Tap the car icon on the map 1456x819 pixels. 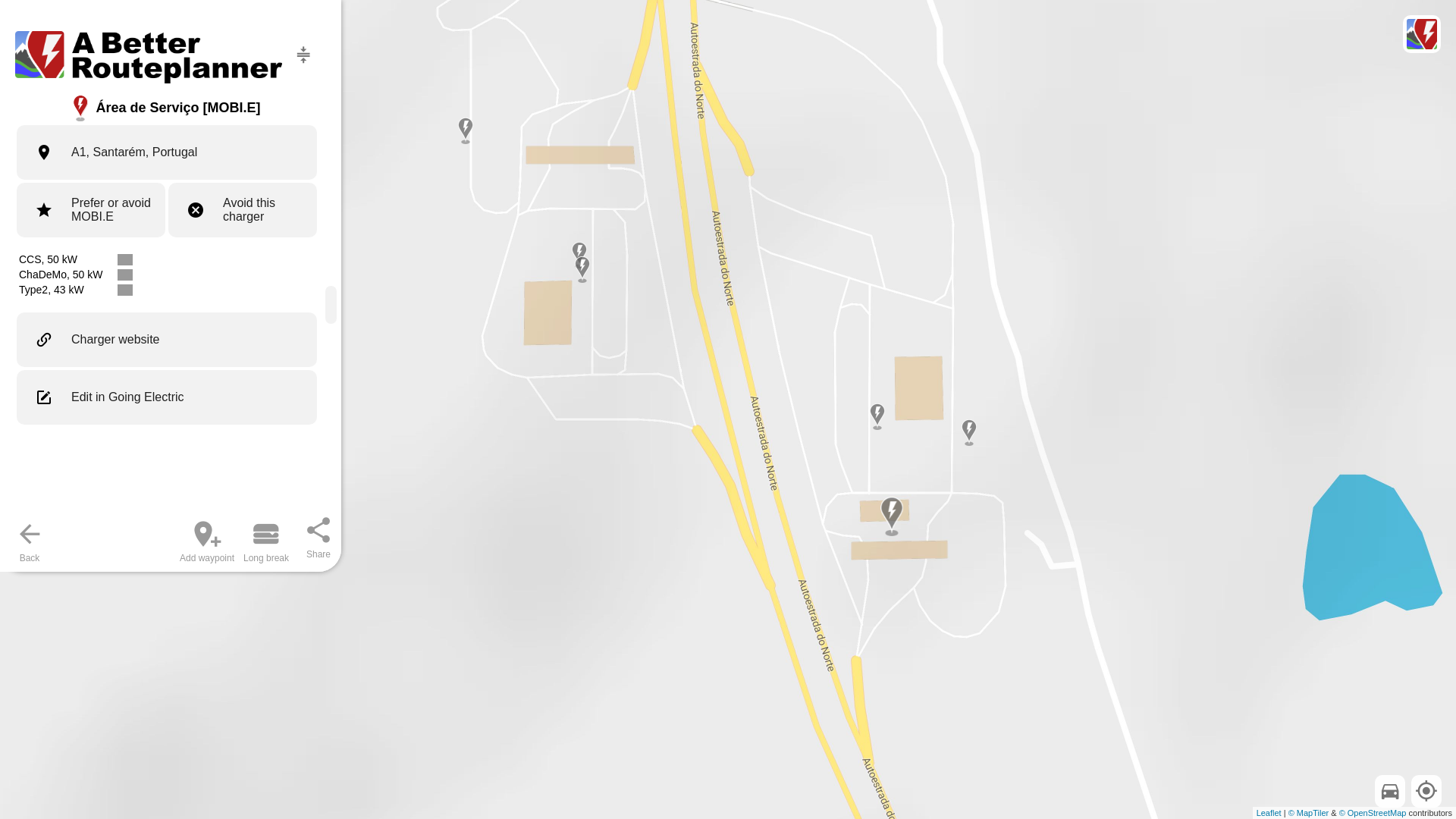1390,791
